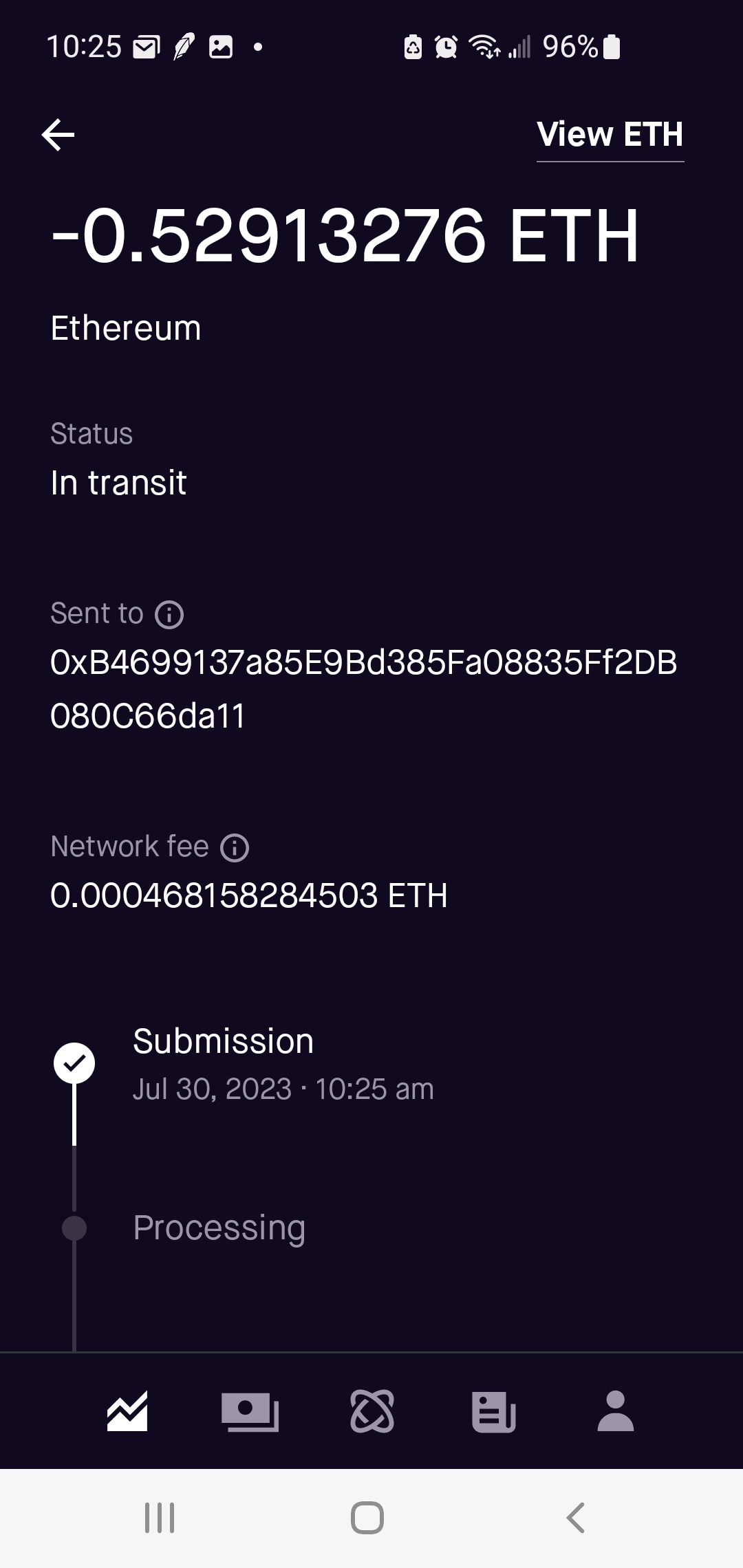
Task: Switch to the investing chart tab
Action: click(x=127, y=1411)
